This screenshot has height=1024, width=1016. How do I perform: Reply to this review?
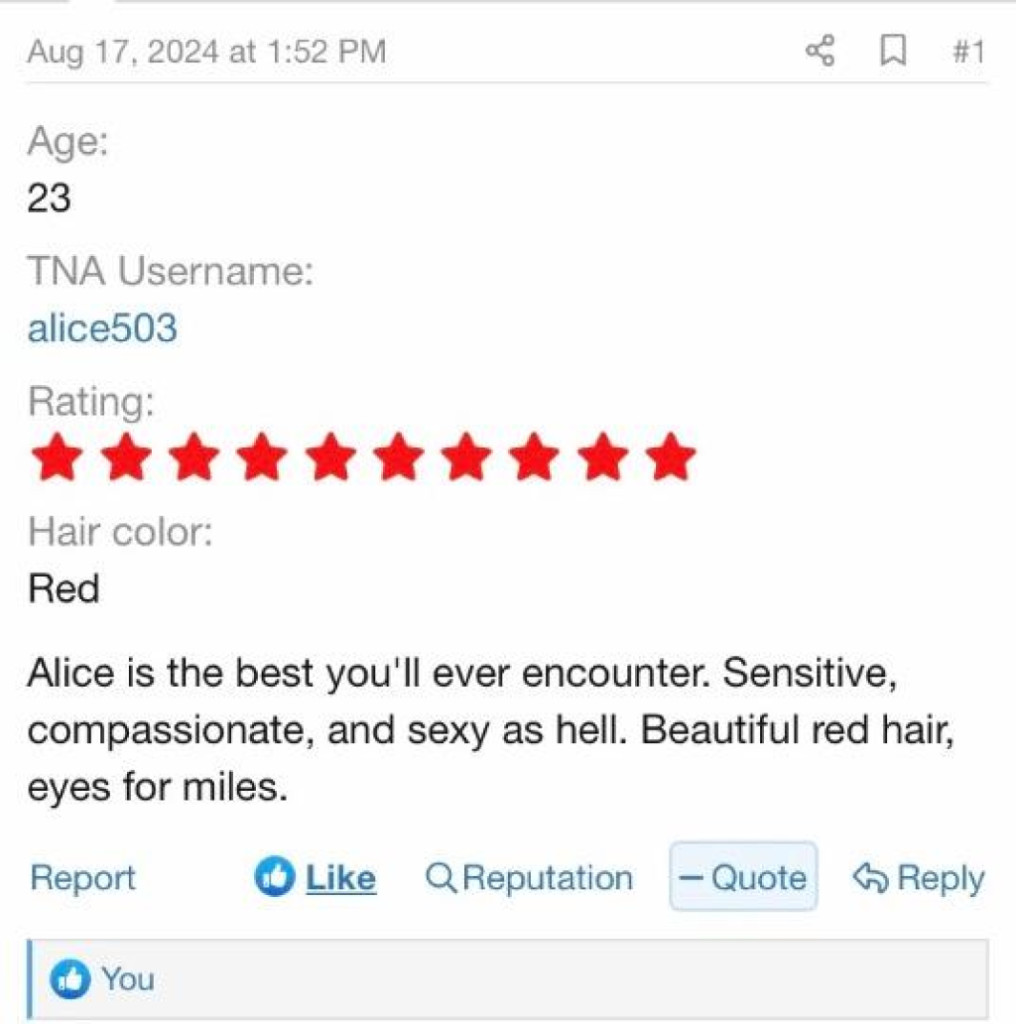tap(919, 878)
